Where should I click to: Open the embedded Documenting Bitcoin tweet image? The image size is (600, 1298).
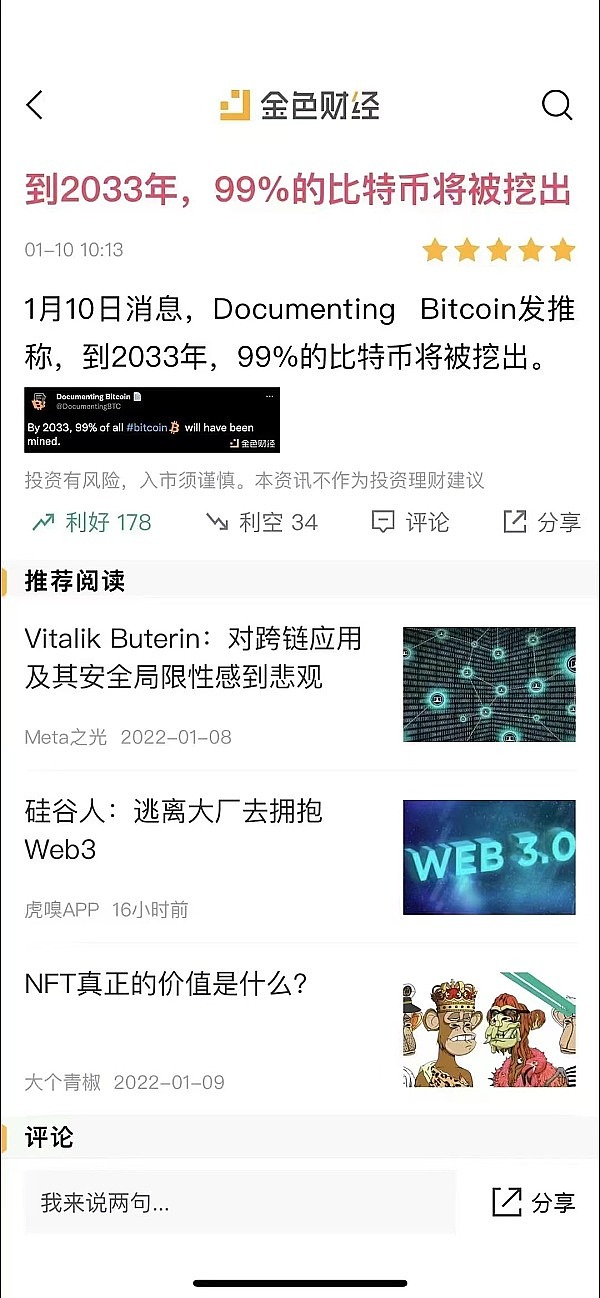pos(152,420)
